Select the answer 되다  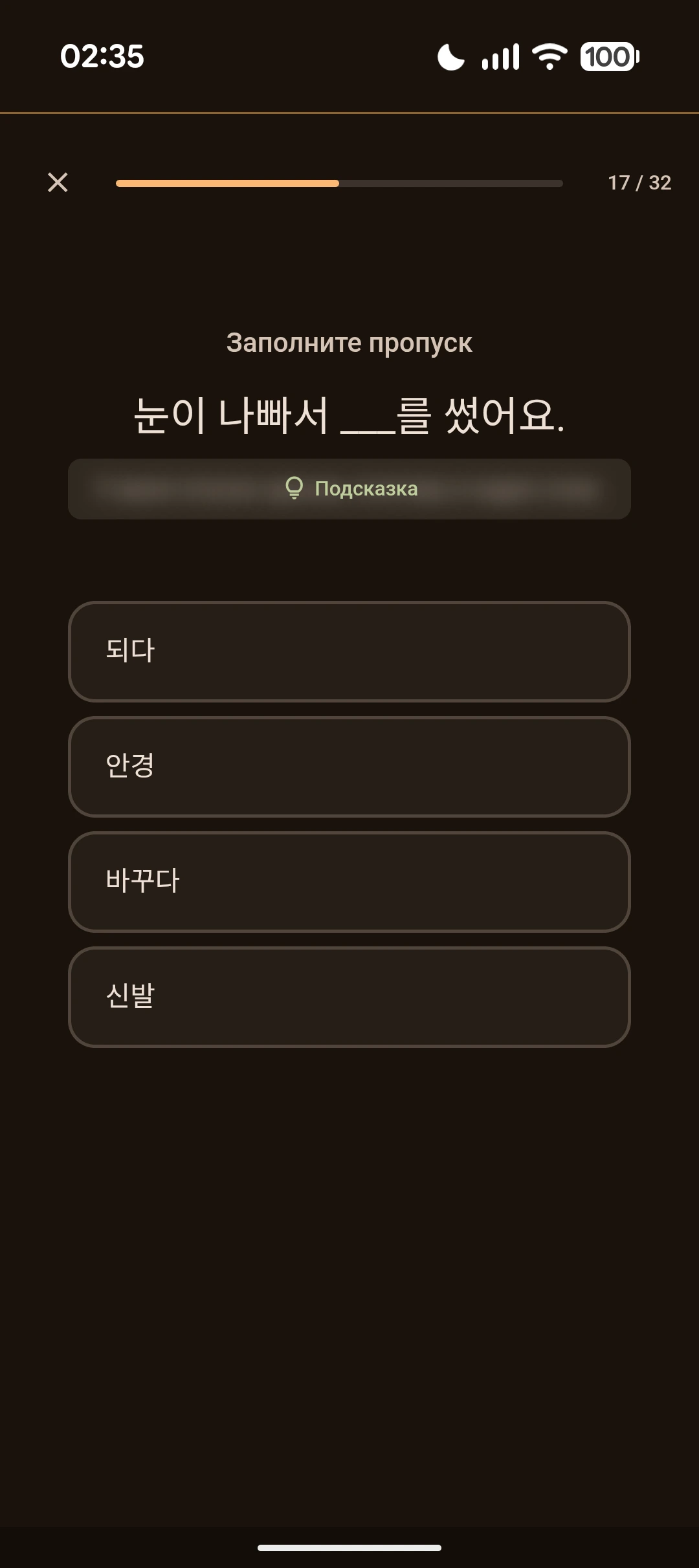[x=349, y=651]
